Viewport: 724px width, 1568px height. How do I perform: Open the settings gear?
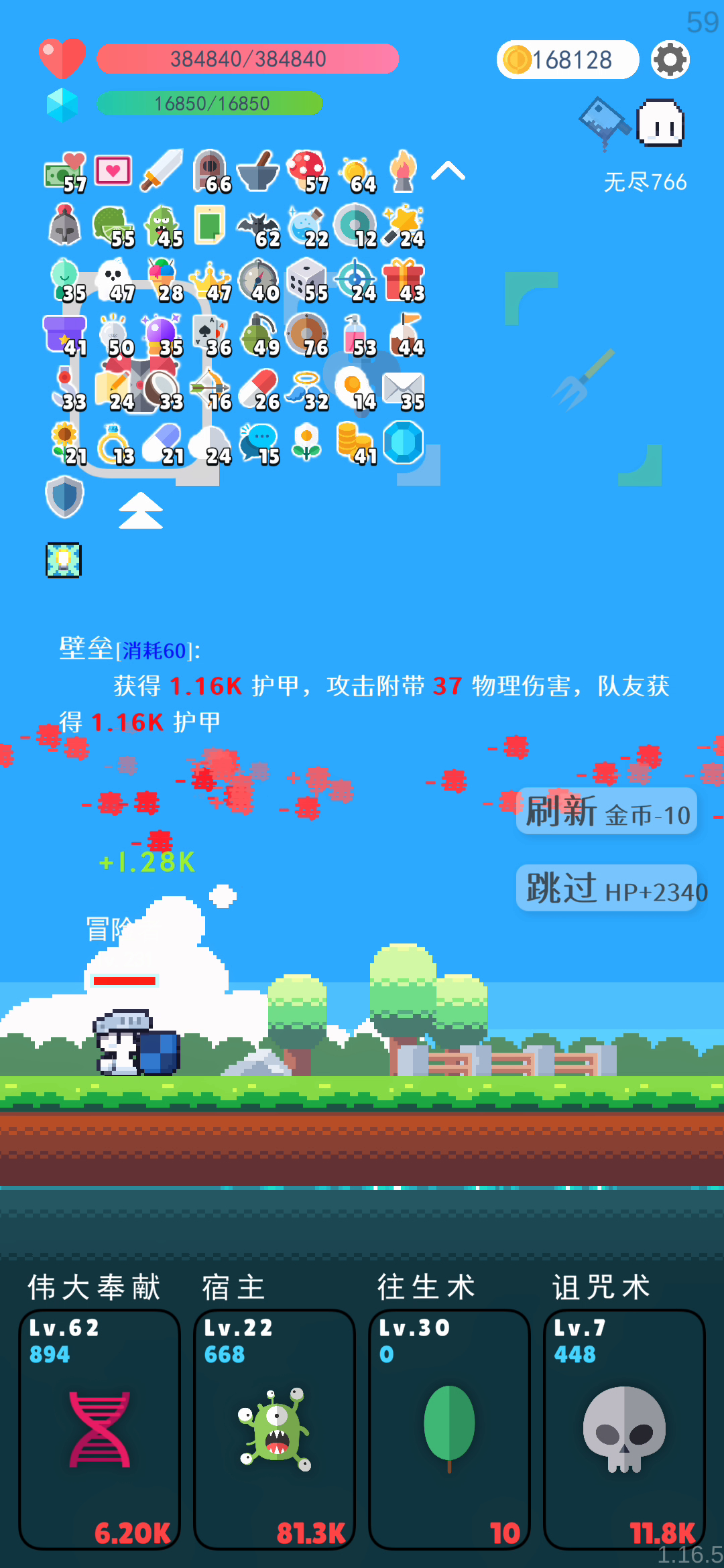point(670,60)
